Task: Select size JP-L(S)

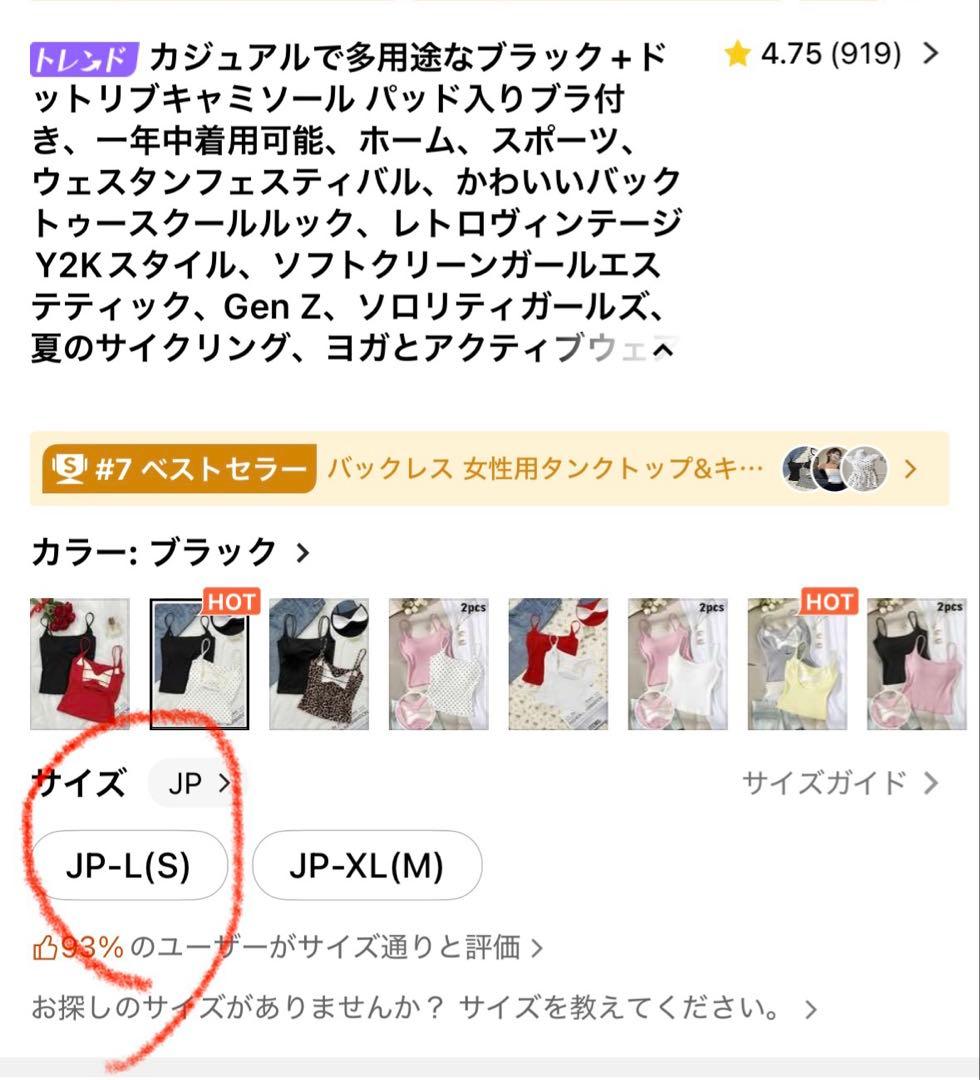Action: pos(129,865)
